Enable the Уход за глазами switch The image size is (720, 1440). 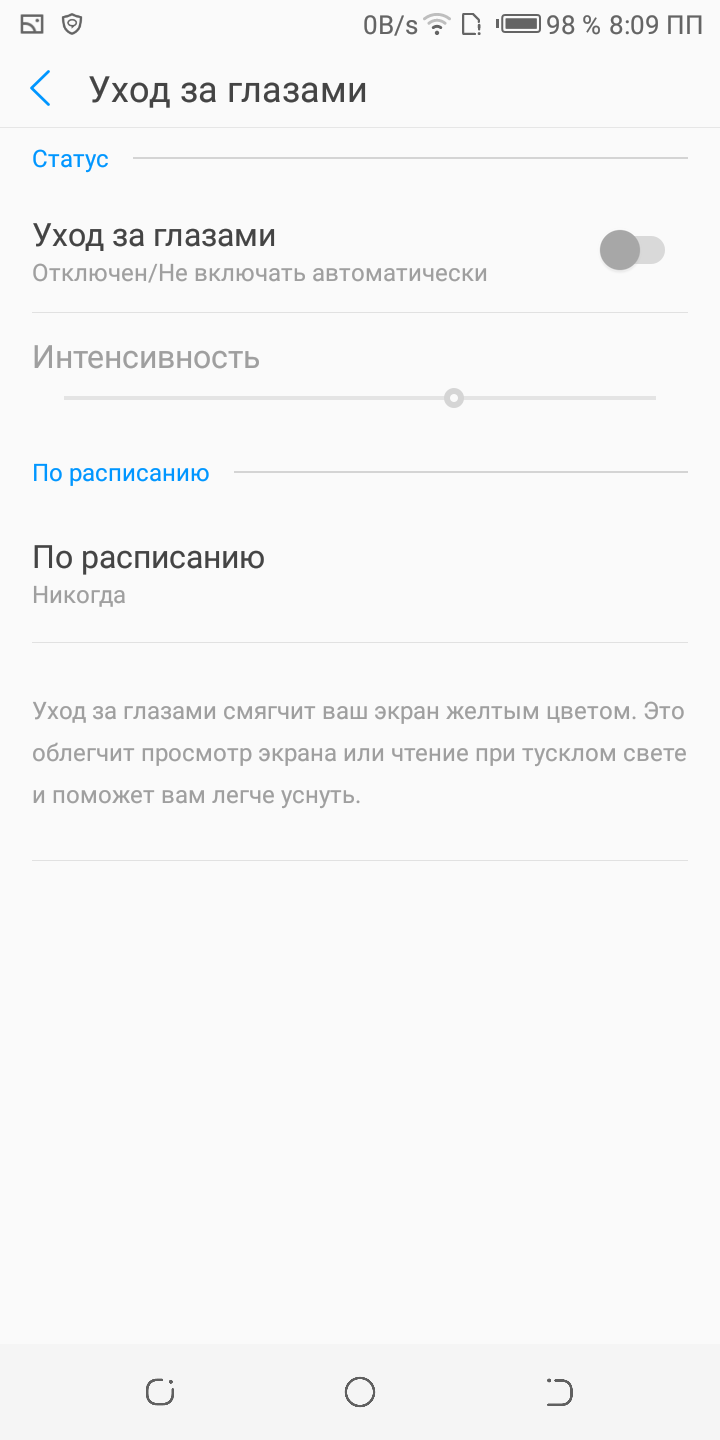(x=631, y=250)
